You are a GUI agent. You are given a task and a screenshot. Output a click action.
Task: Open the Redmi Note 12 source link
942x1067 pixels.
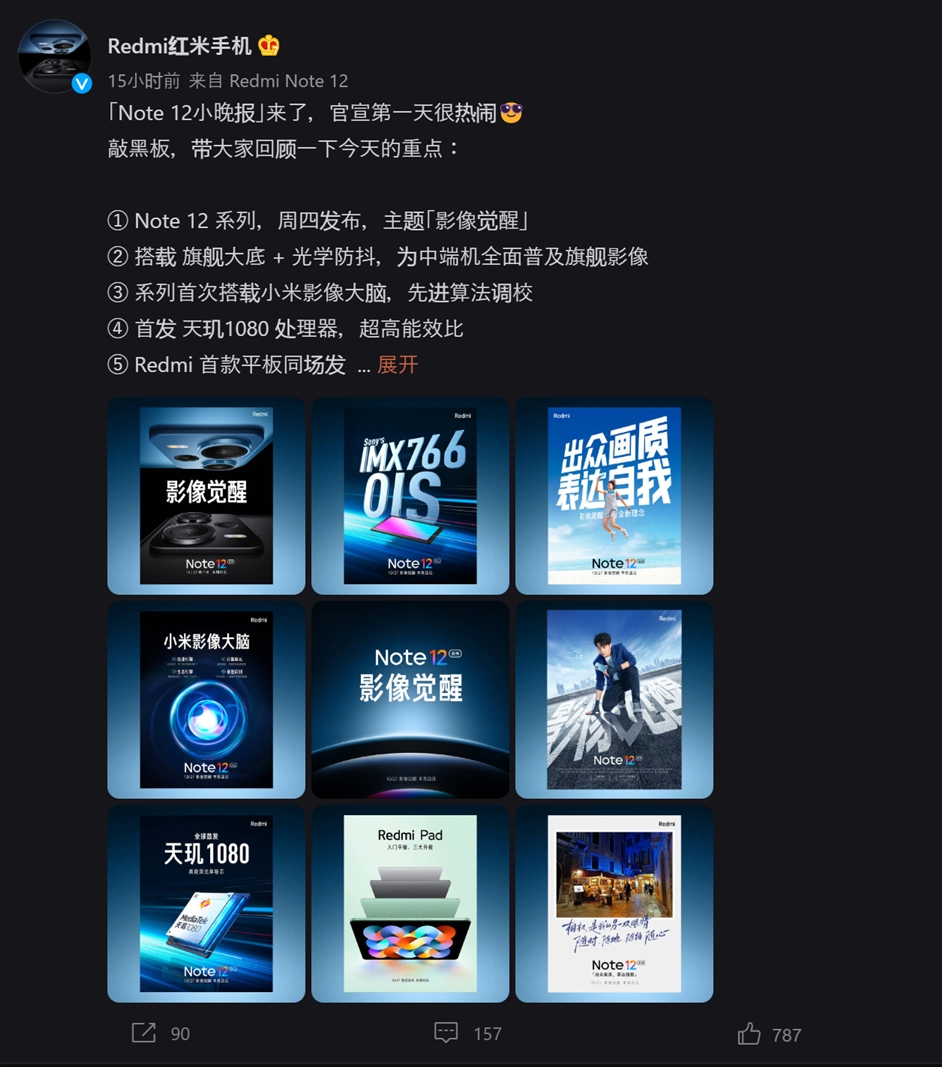(288, 81)
